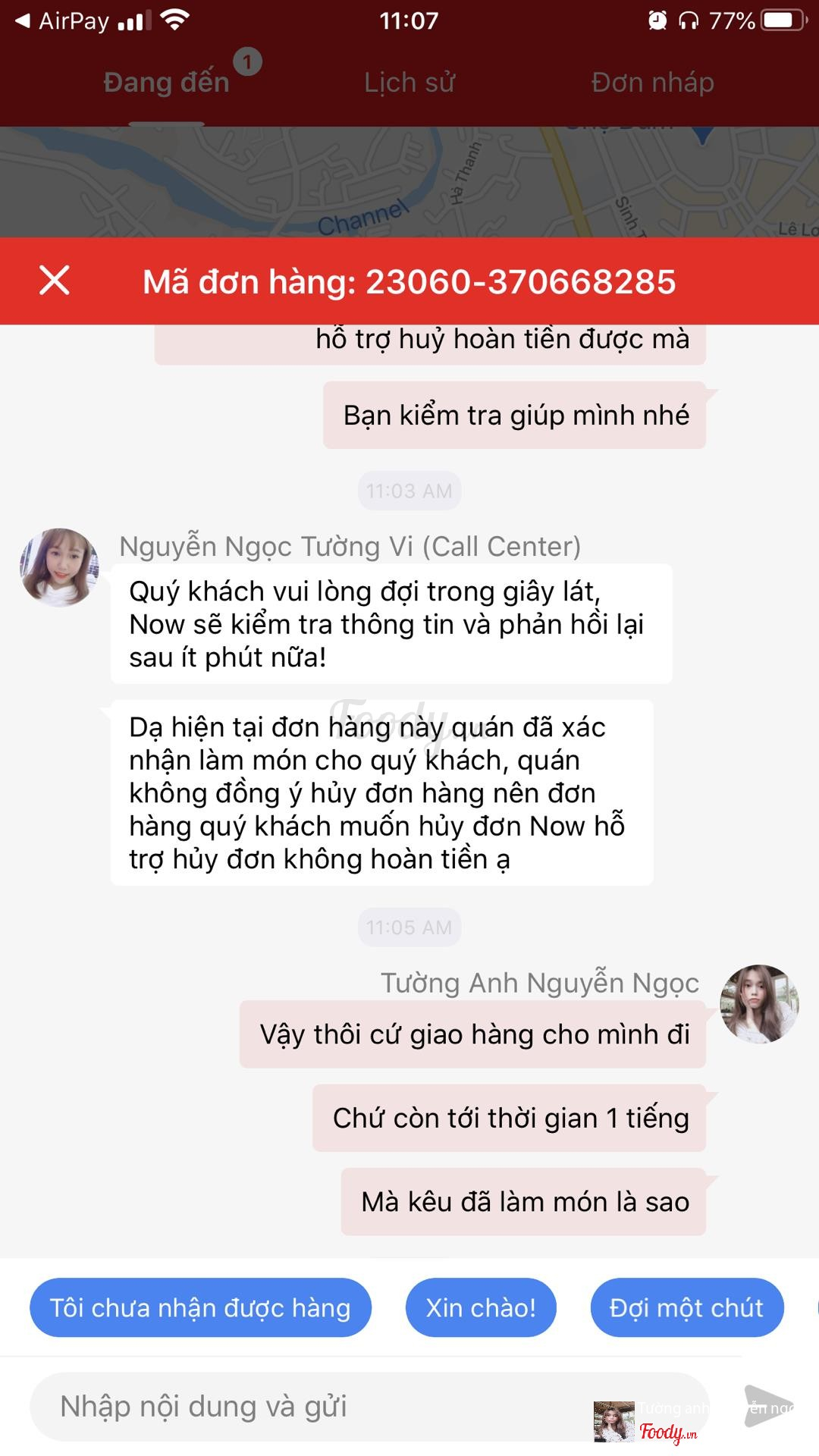Send quick reply Xin chào!
Viewport: 819px width, 1456px height.
[x=481, y=1307]
